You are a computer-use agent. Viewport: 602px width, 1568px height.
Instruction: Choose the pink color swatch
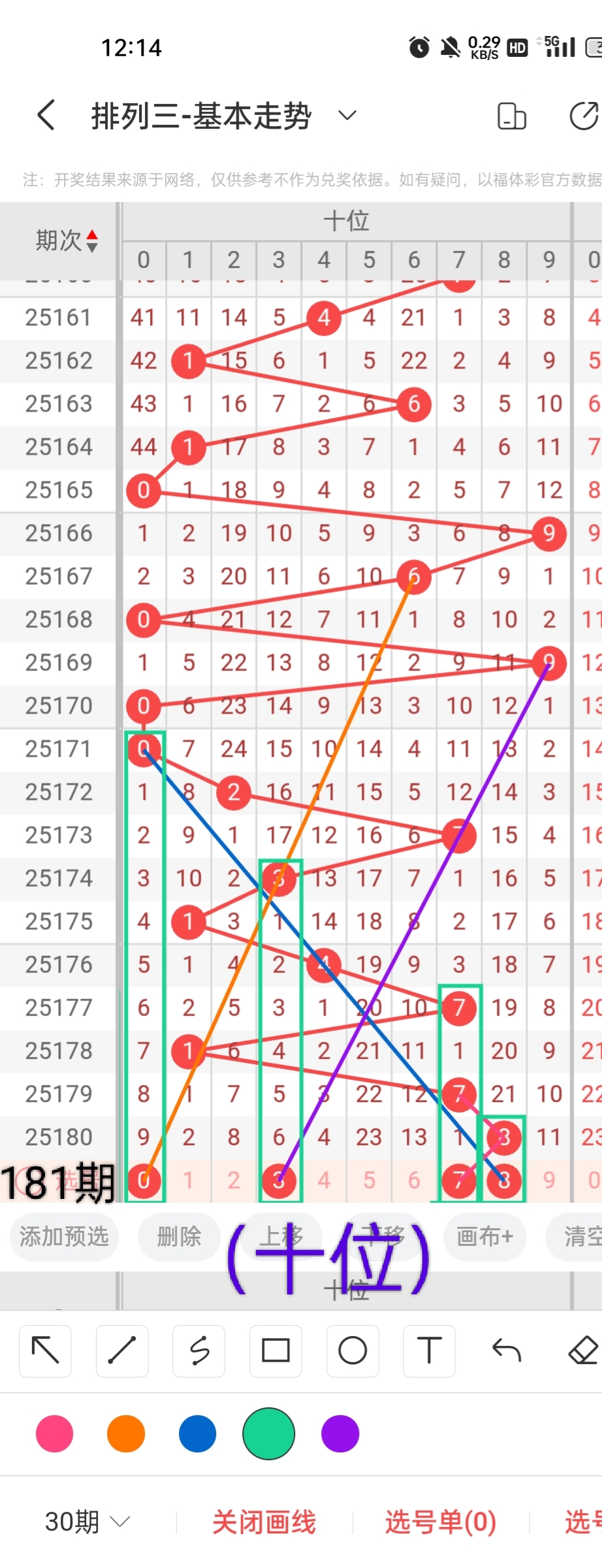(x=55, y=1433)
